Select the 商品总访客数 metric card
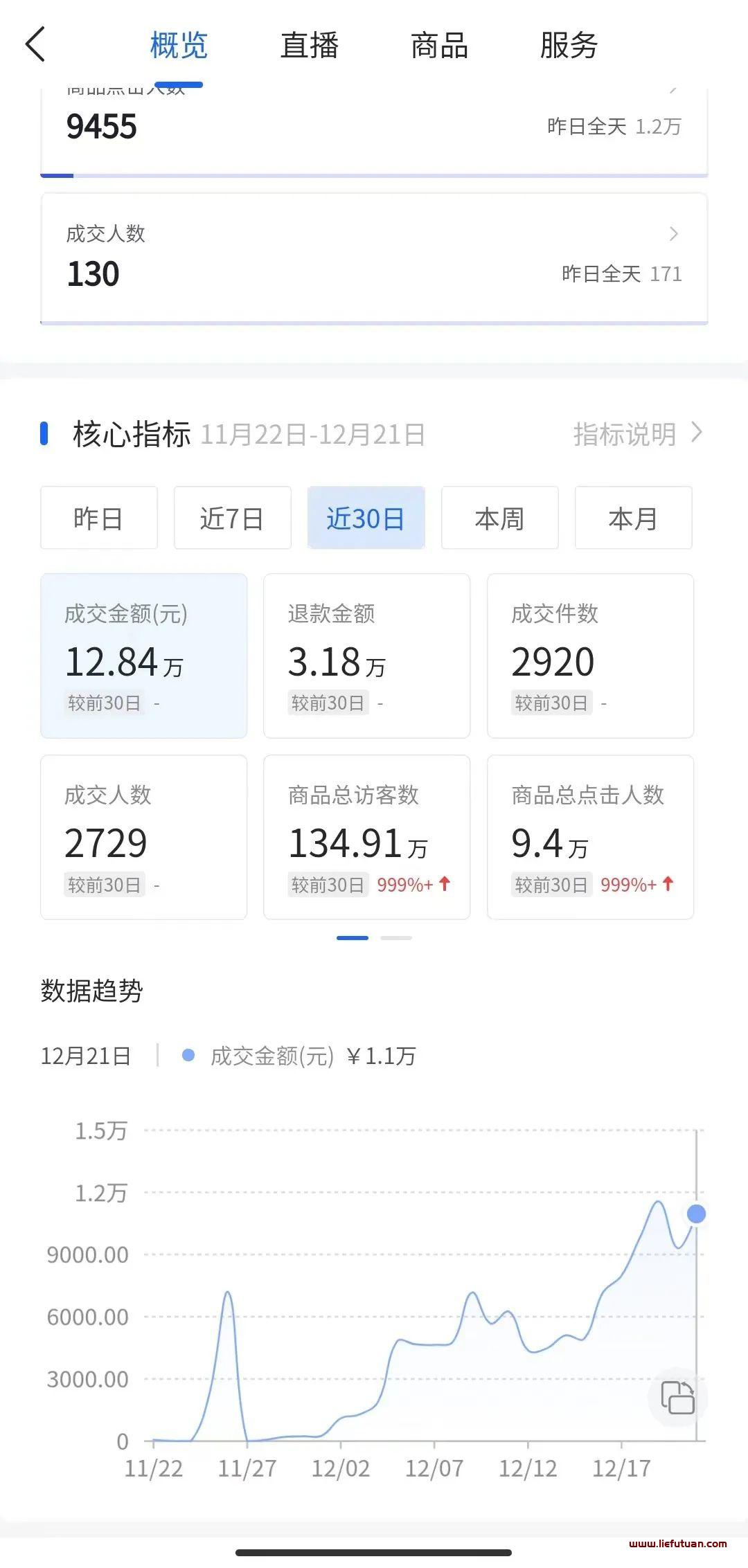748x1568 pixels. tap(367, 837)
